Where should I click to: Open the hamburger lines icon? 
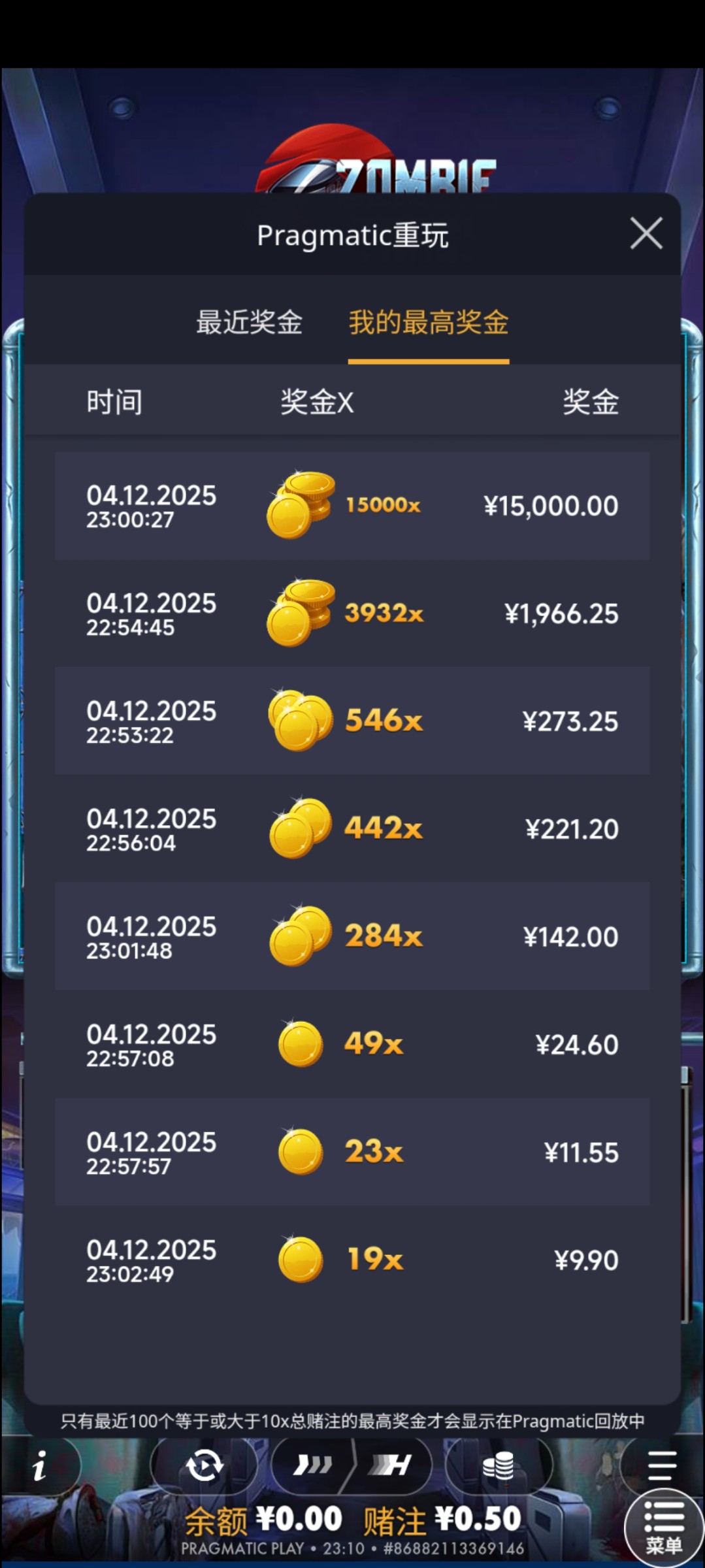661,1465
